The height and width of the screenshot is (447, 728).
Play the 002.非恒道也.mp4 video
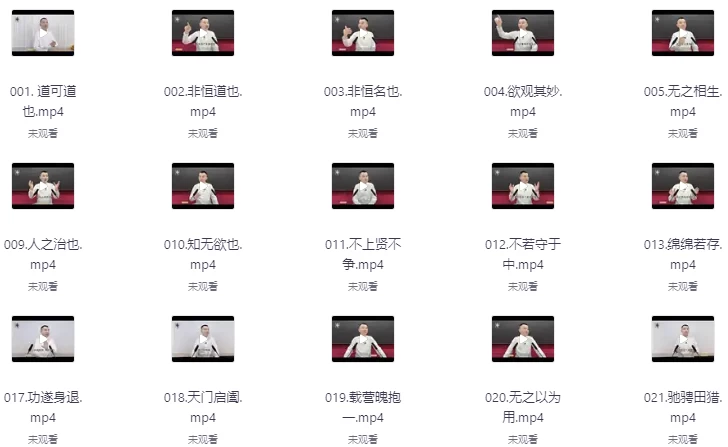(203, 33)
